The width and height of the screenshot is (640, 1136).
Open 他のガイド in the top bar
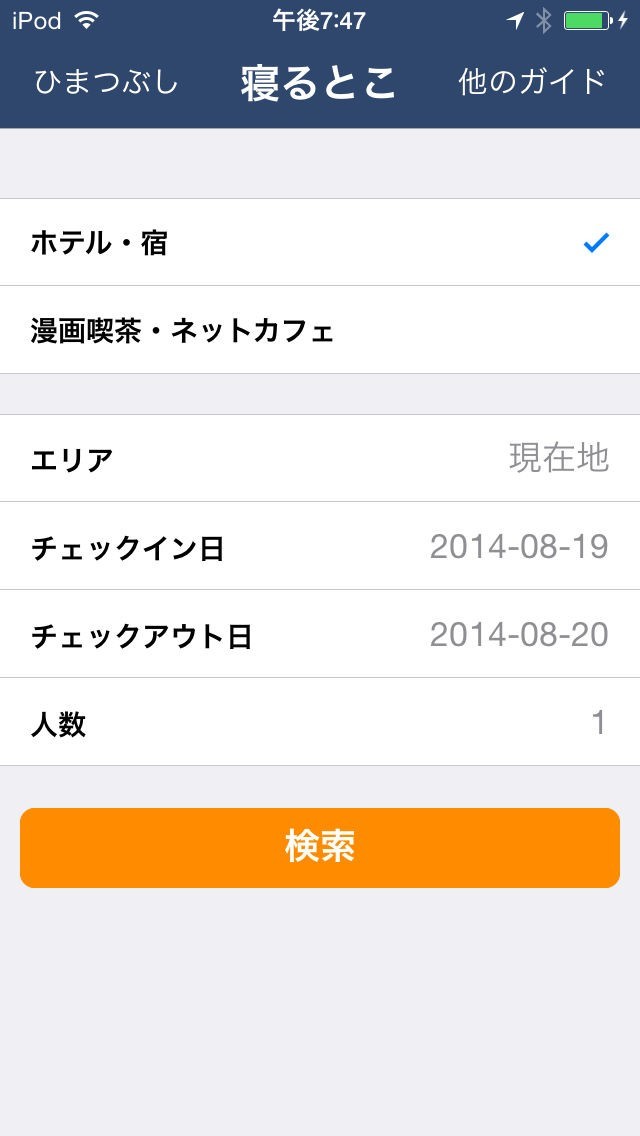532,82
